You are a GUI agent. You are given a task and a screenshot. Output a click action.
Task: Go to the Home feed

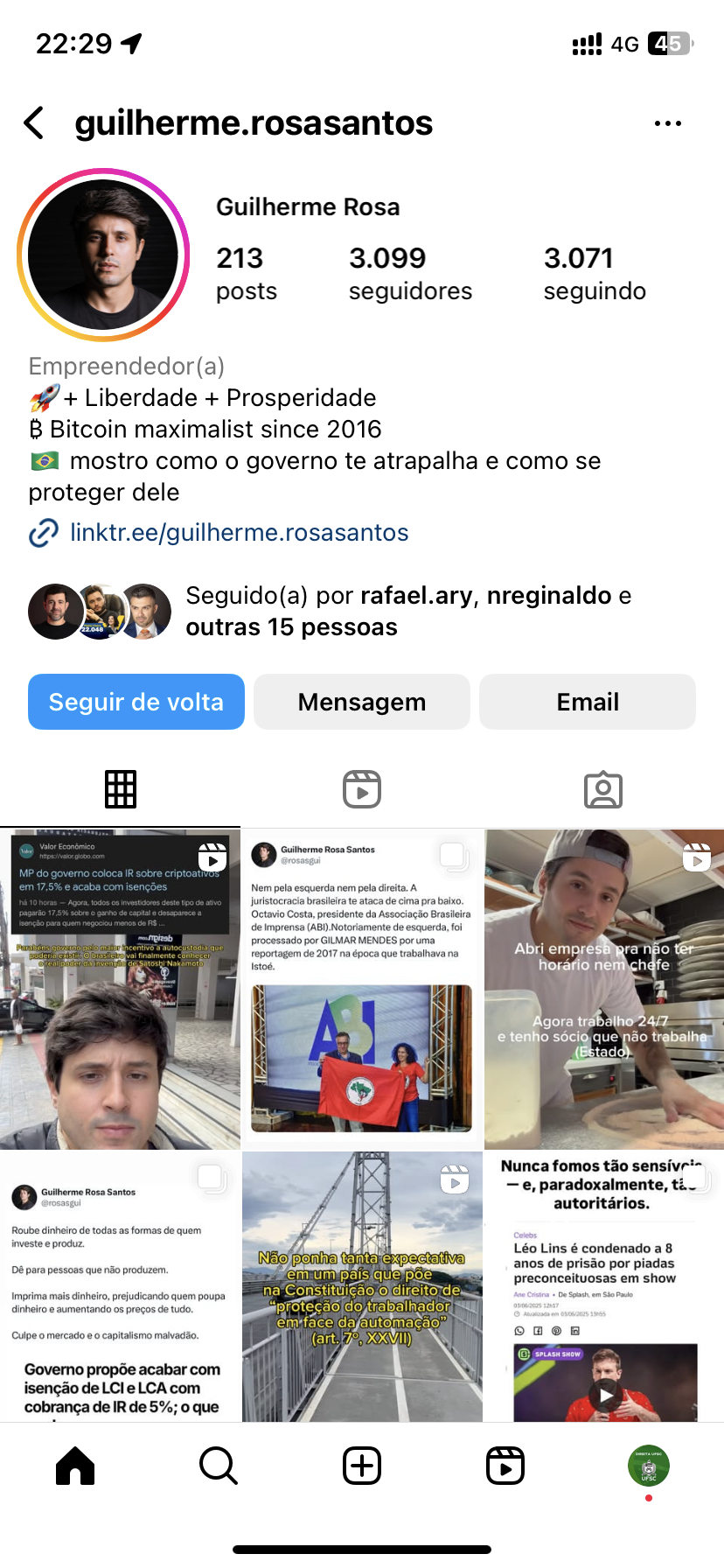click(75, 1466)
